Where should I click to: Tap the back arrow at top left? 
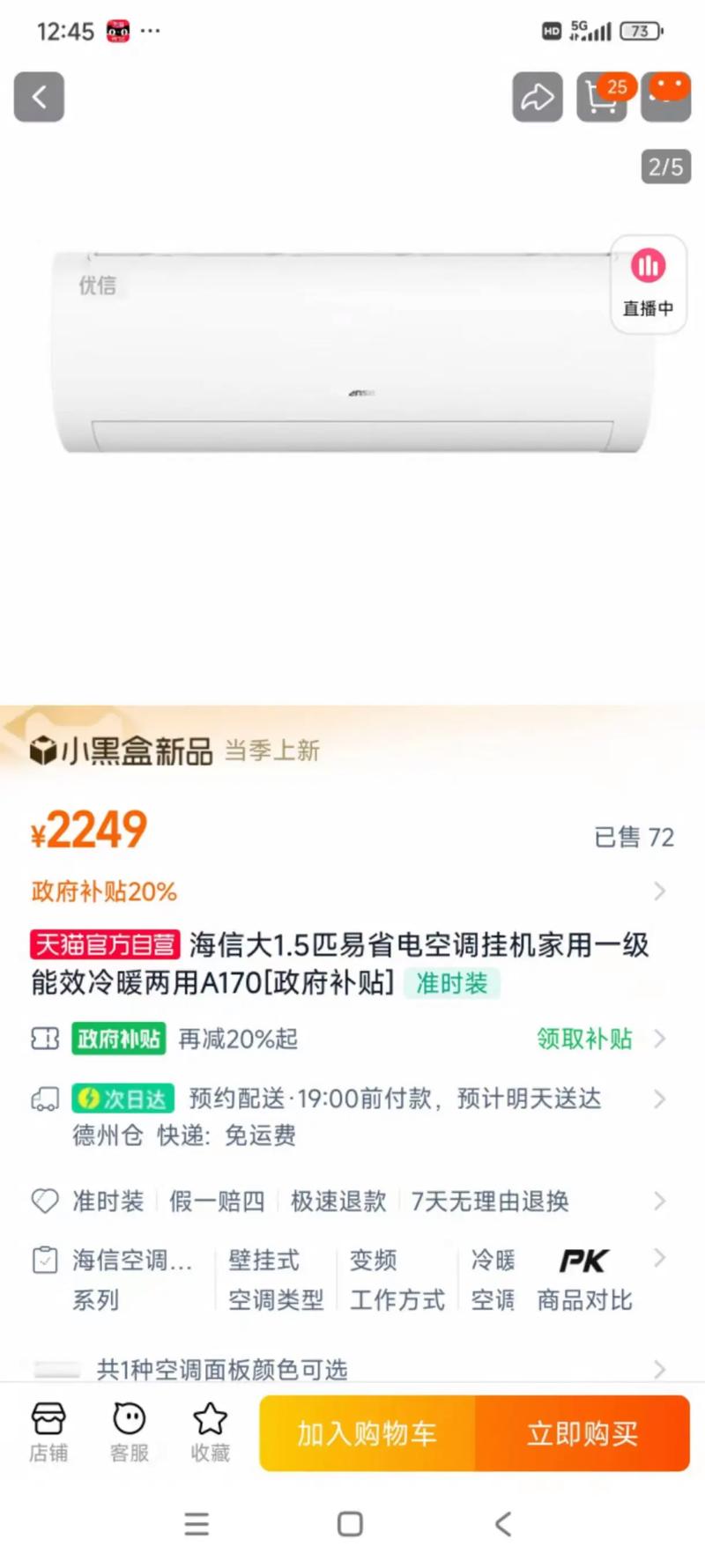click(x=39, y=97)
